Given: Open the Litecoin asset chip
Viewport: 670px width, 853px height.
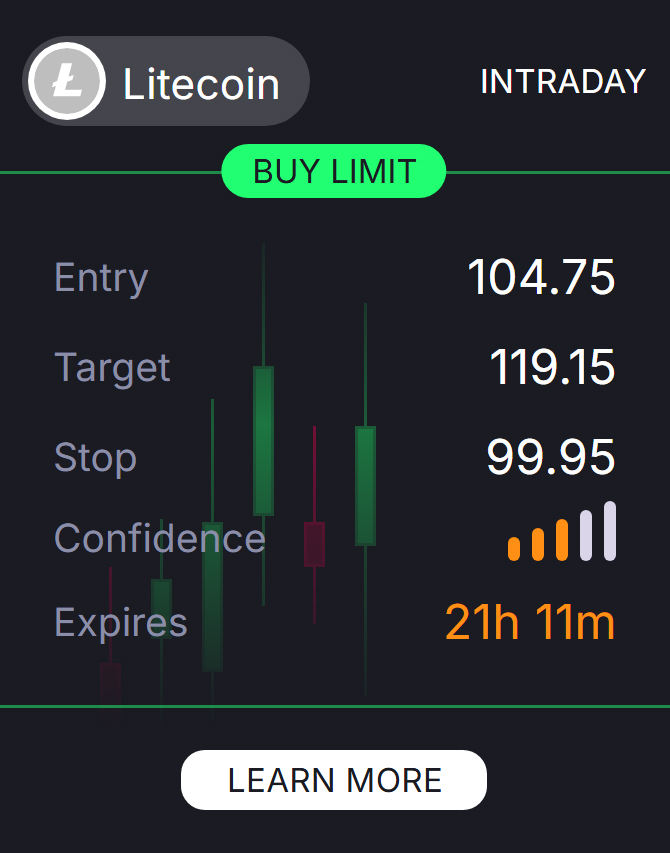Looking at the screenshot, I should [x=166, y=82].
